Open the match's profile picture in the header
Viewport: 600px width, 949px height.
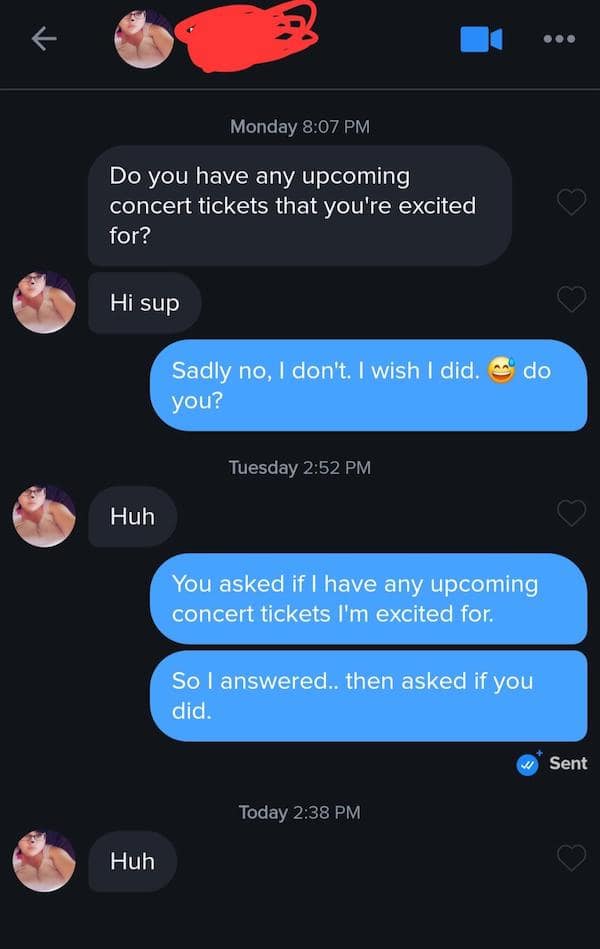pos(144,39)
